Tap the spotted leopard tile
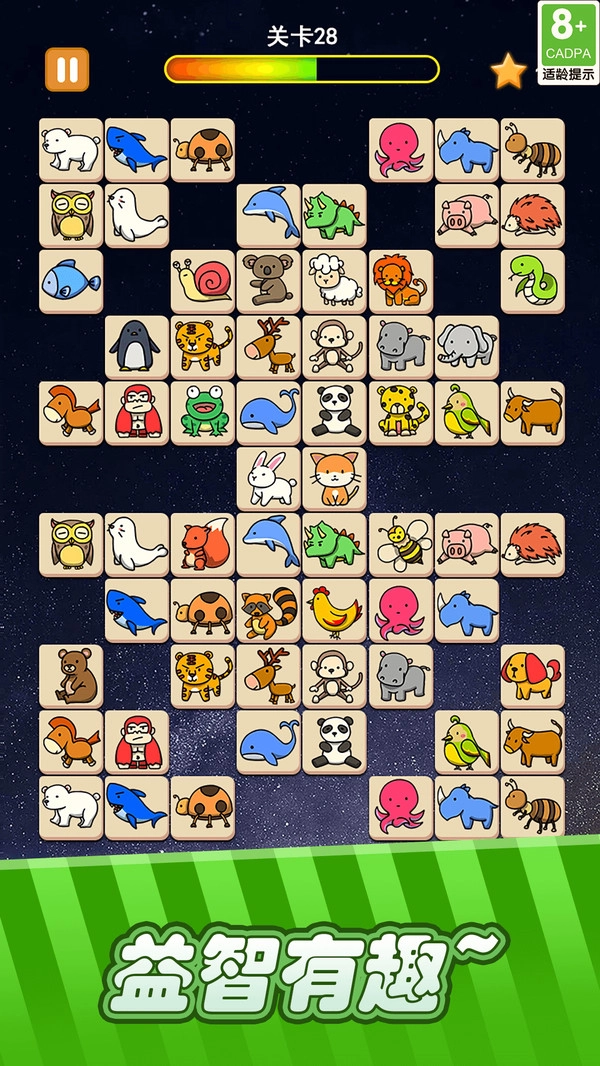The height and width of the screenshot is (1066, 600). tap(401, 413)
